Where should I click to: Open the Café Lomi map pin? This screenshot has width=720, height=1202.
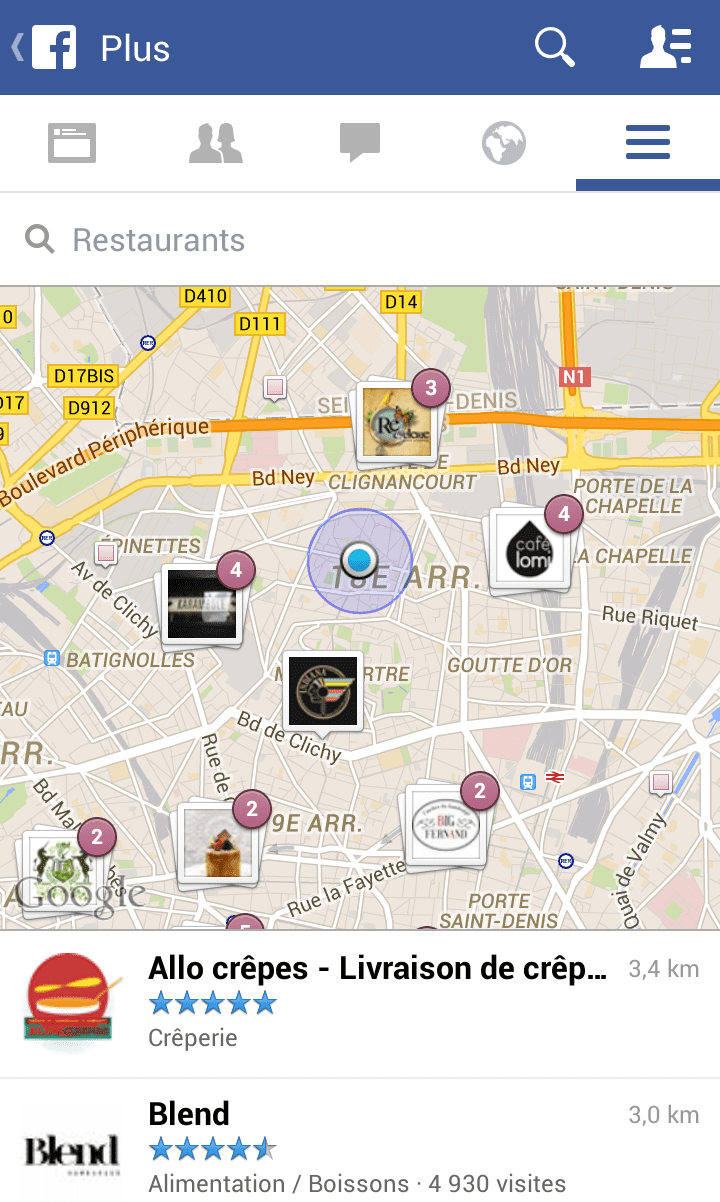[531, 548]
